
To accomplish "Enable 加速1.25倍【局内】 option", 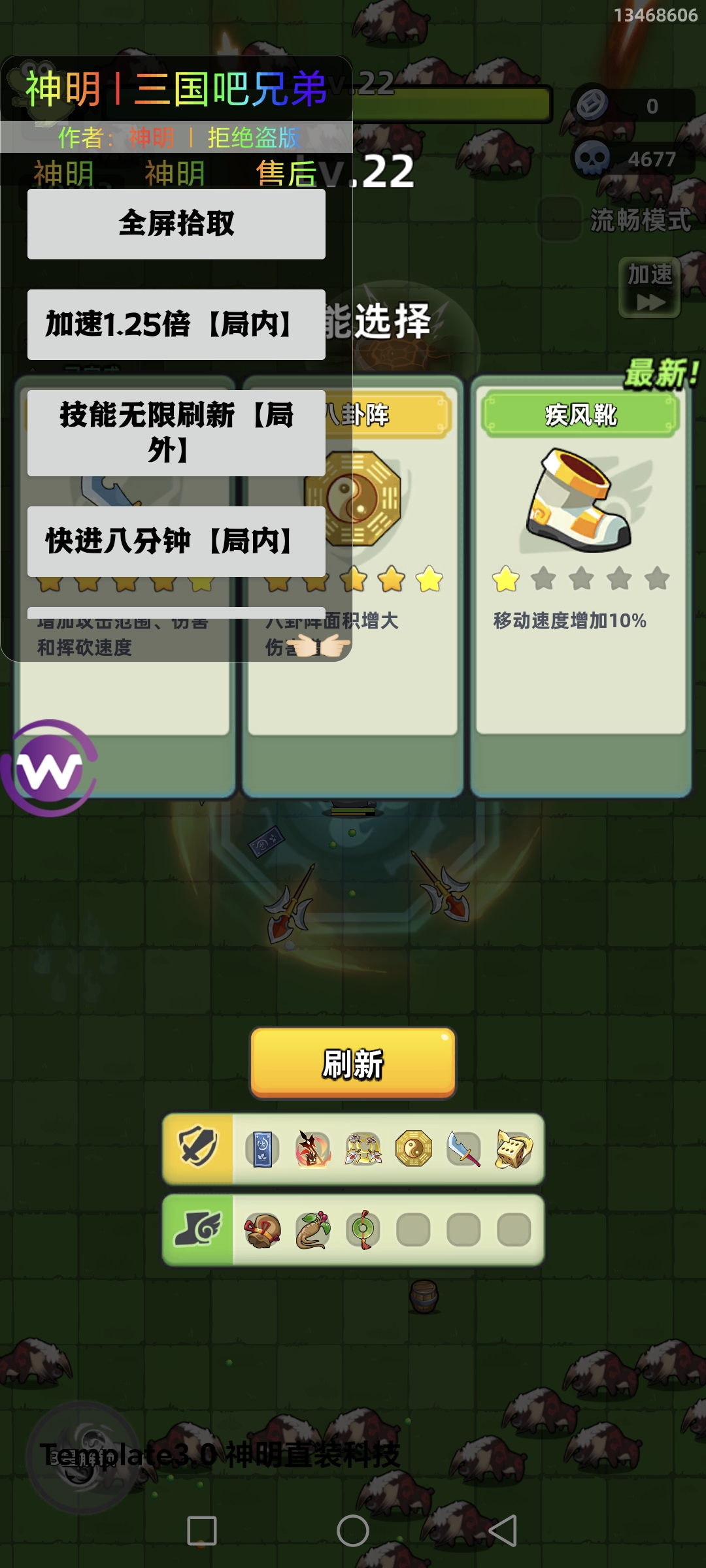I will click(176, 325).
